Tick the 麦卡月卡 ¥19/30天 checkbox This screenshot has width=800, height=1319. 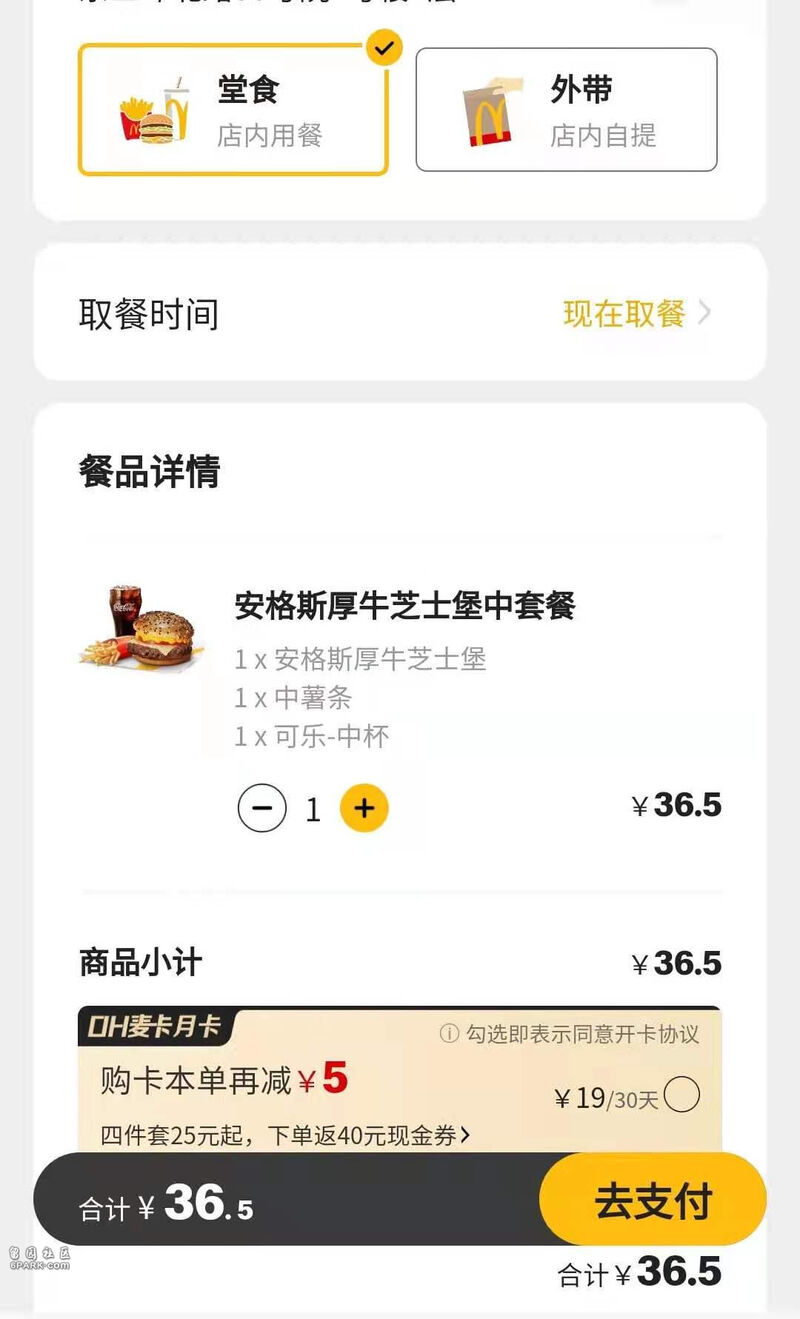tap(682, 1097)
